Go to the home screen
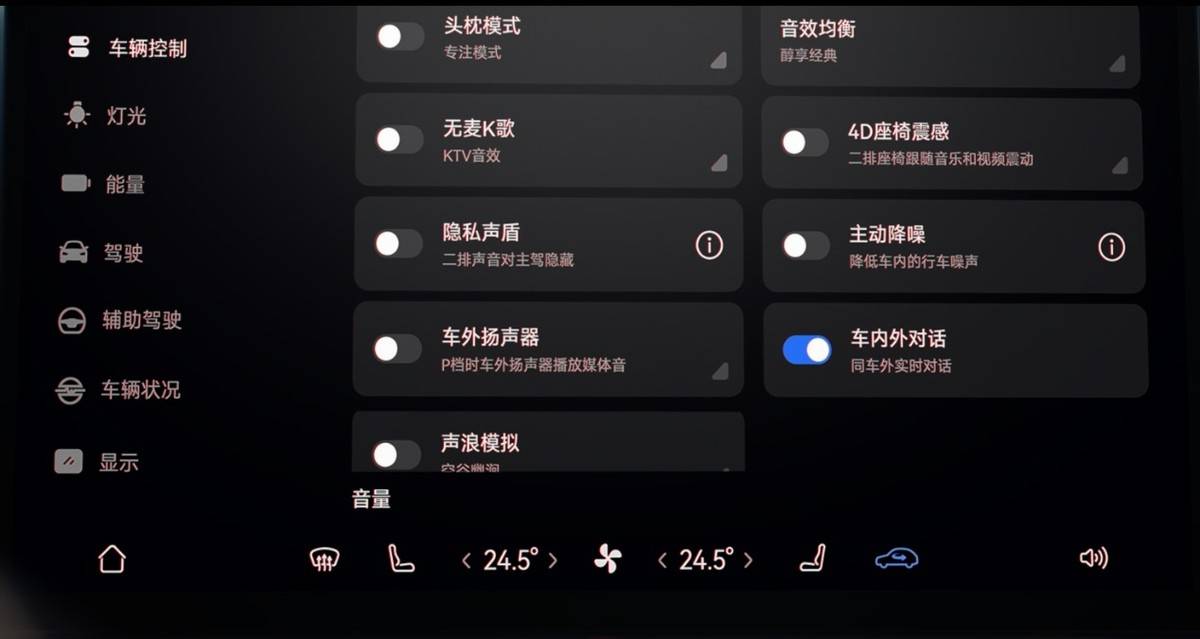 point(112,559)
